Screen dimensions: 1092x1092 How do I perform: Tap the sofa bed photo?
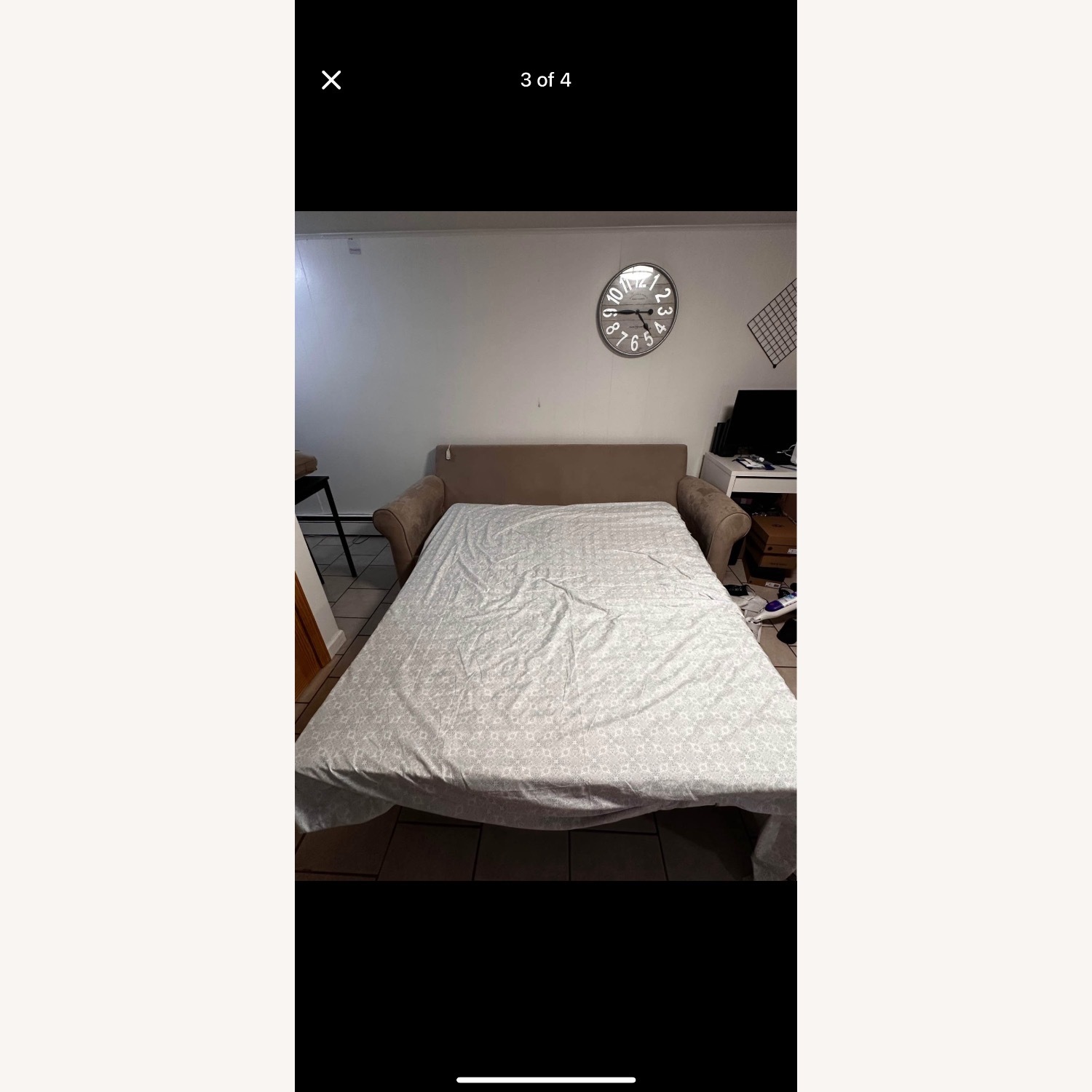pyautogui.click(x=545, y=545)
